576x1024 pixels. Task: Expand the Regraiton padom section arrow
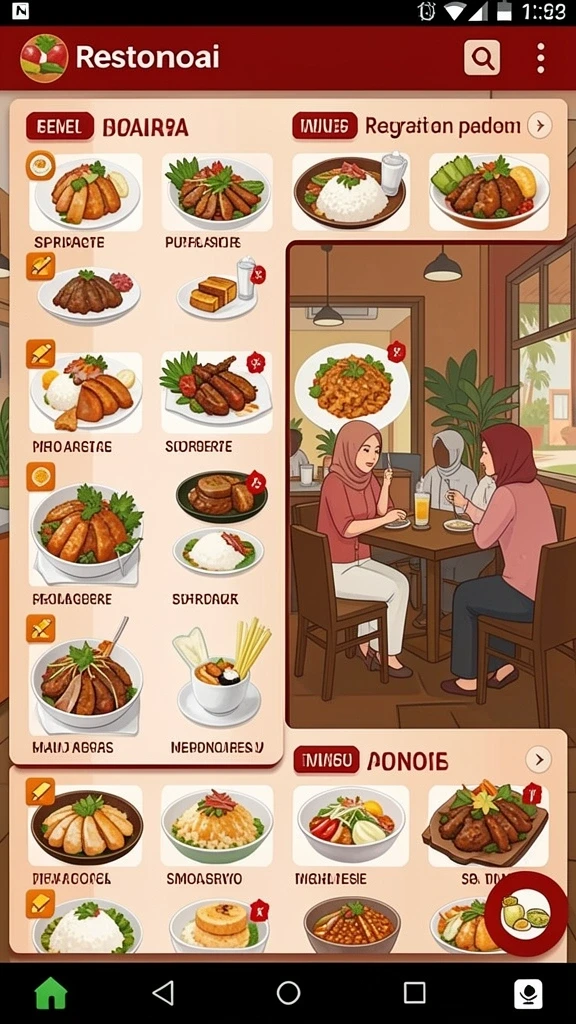(x=539, y=125)
